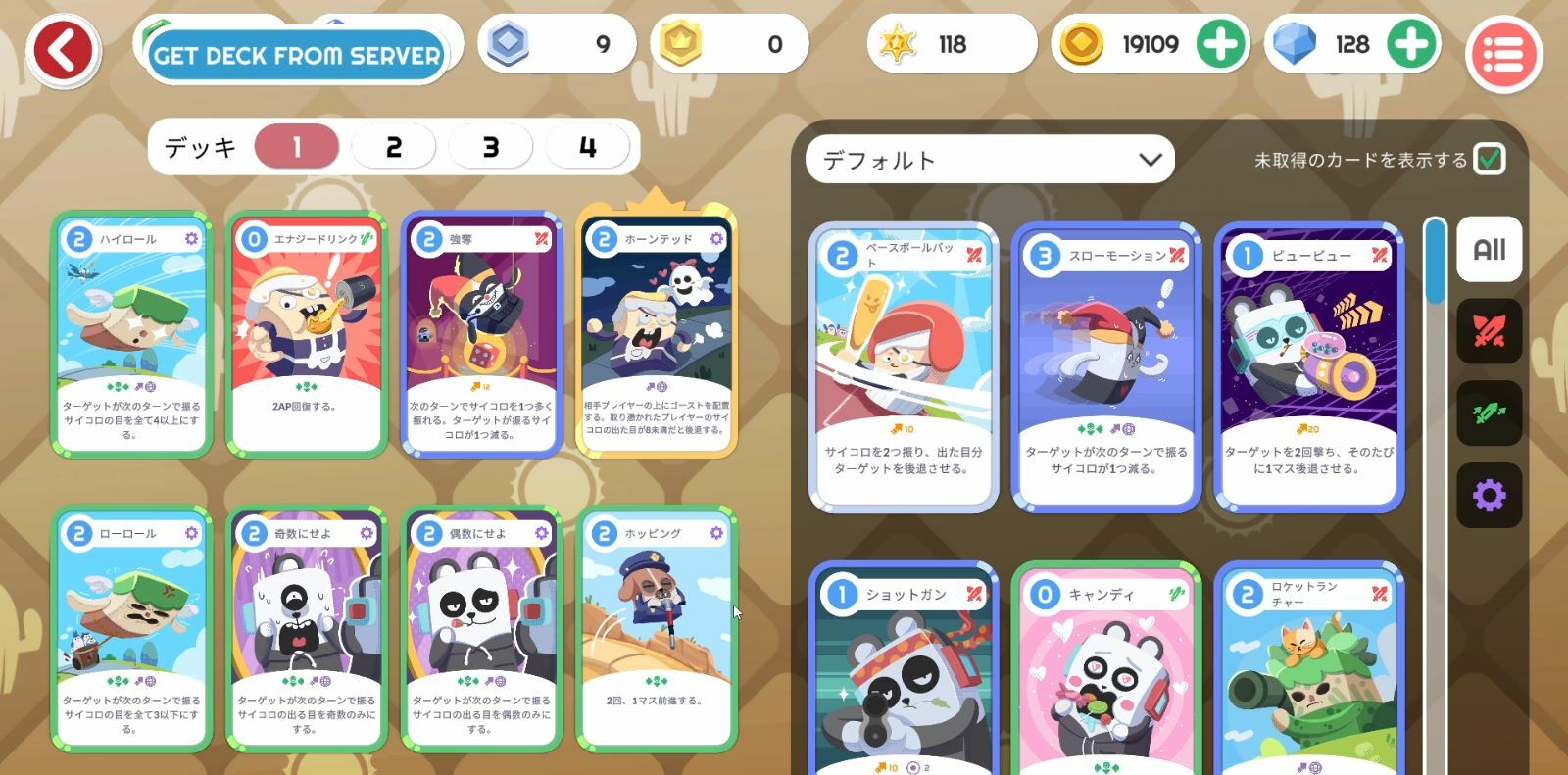Add more coins with plus button
This screenshot has height=775, width=1568.
point(1220,44)
